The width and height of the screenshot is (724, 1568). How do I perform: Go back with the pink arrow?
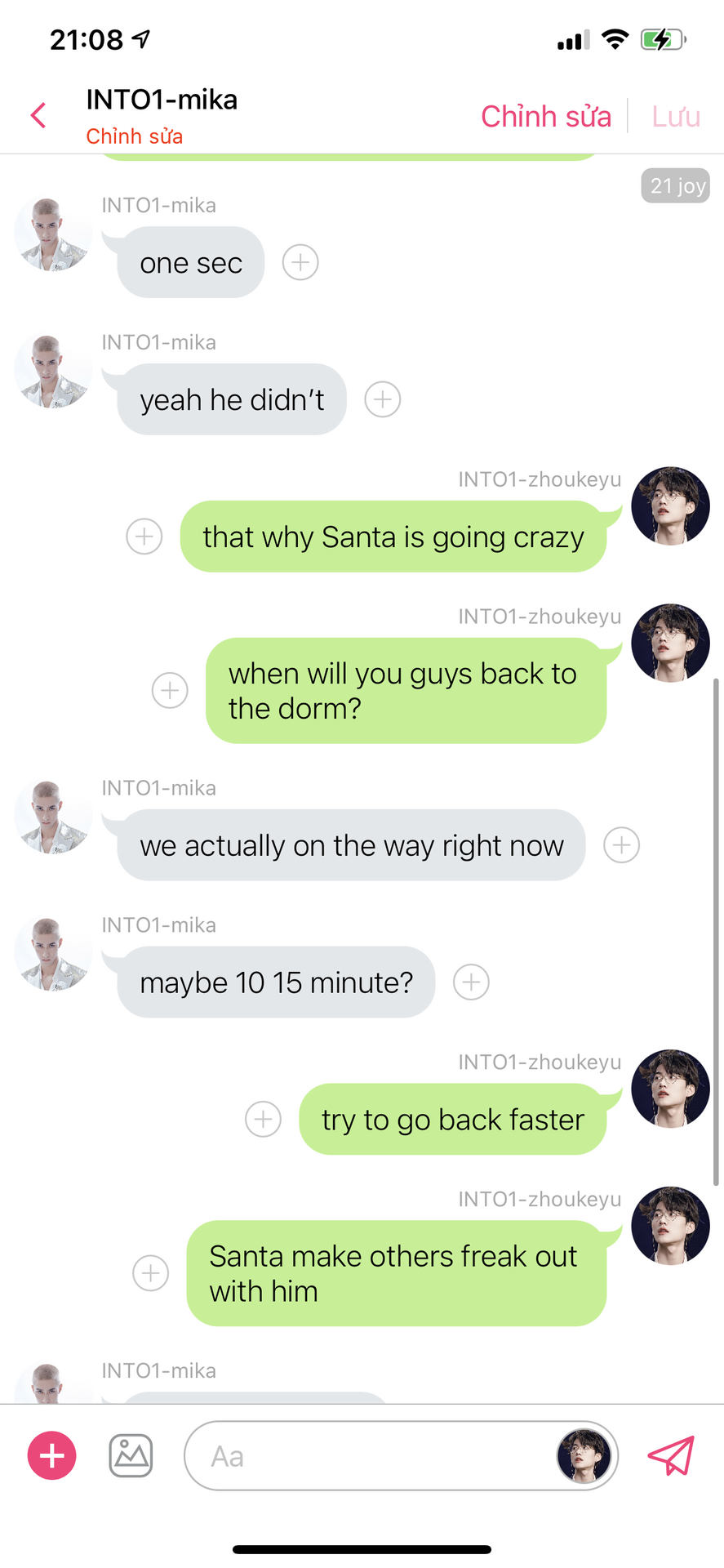(x=38, y=115)
